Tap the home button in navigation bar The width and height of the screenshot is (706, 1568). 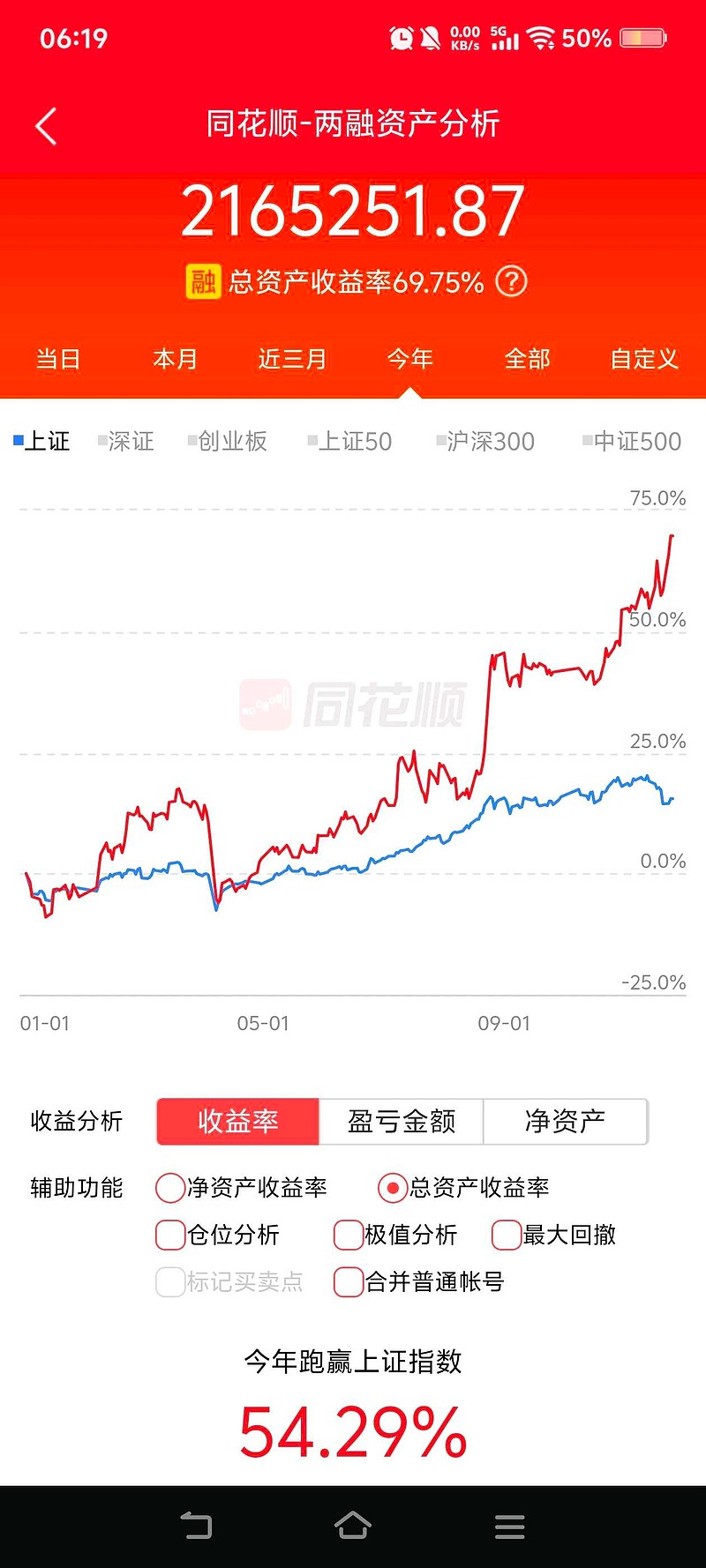coord(353,1525)
